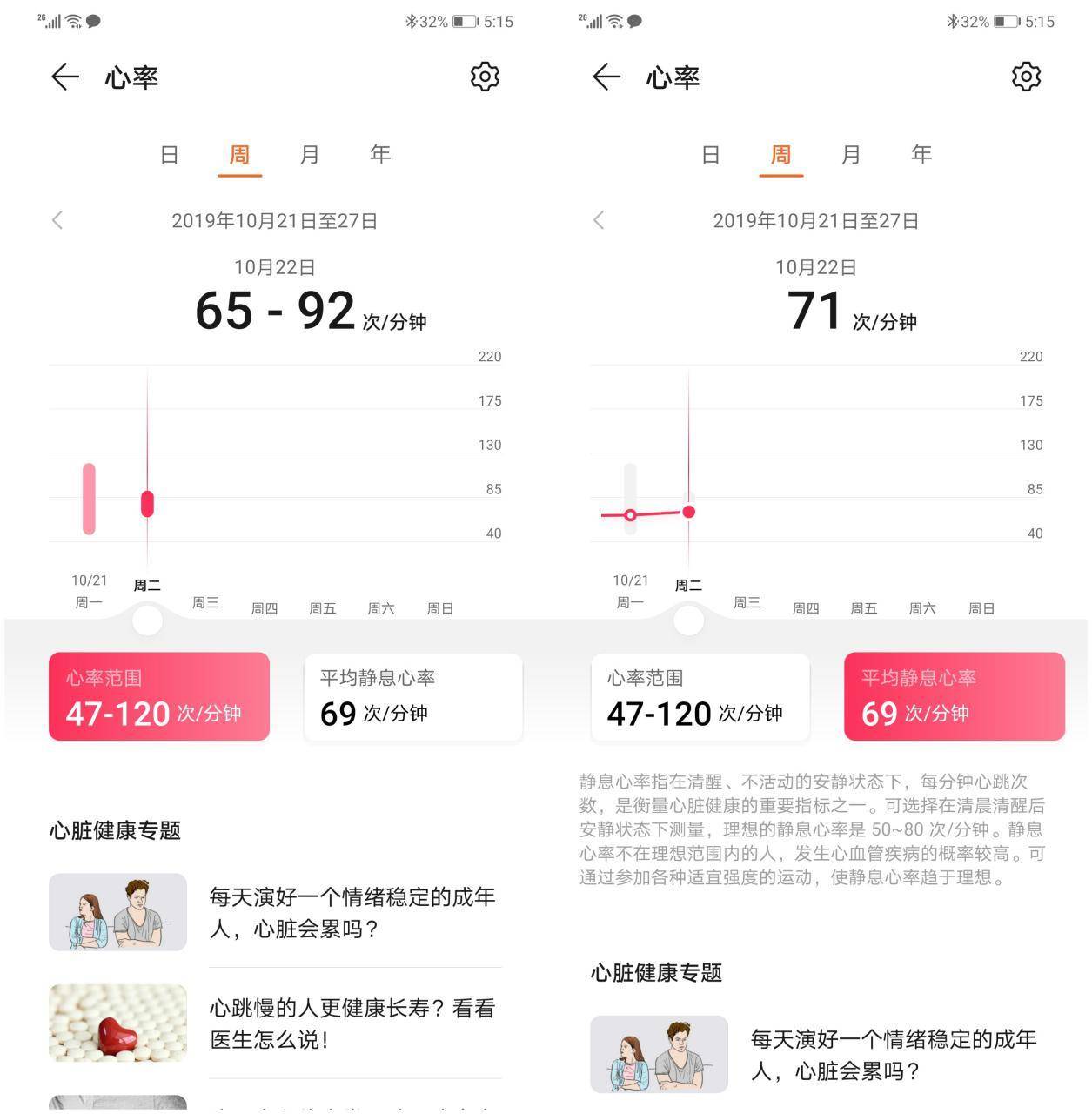Switch to the 月 monthly view tab
The width and height of the screenshot is (1092, 1114).
[x=310, y=155]
